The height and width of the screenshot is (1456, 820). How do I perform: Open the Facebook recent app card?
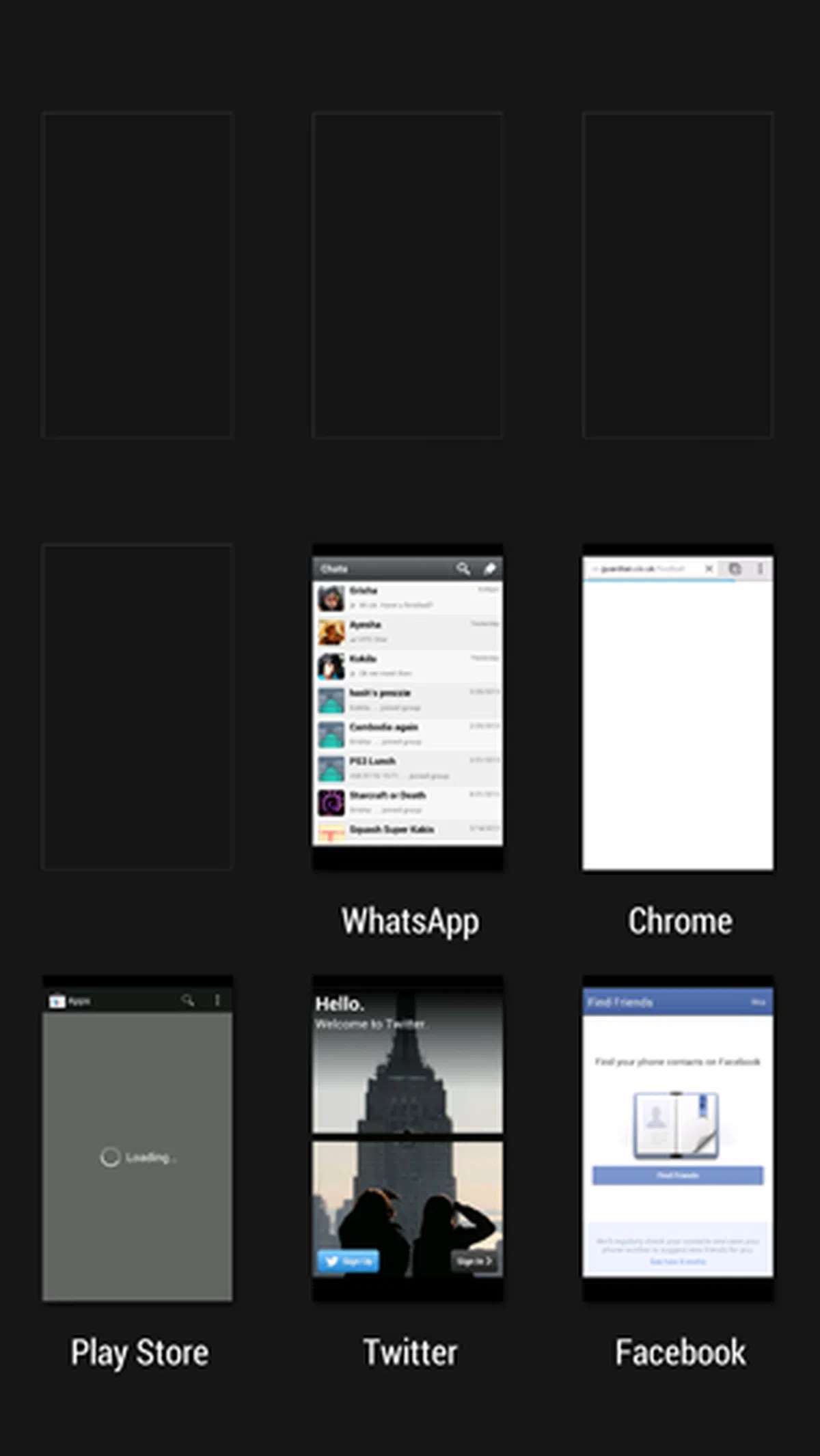point(677,1138)
